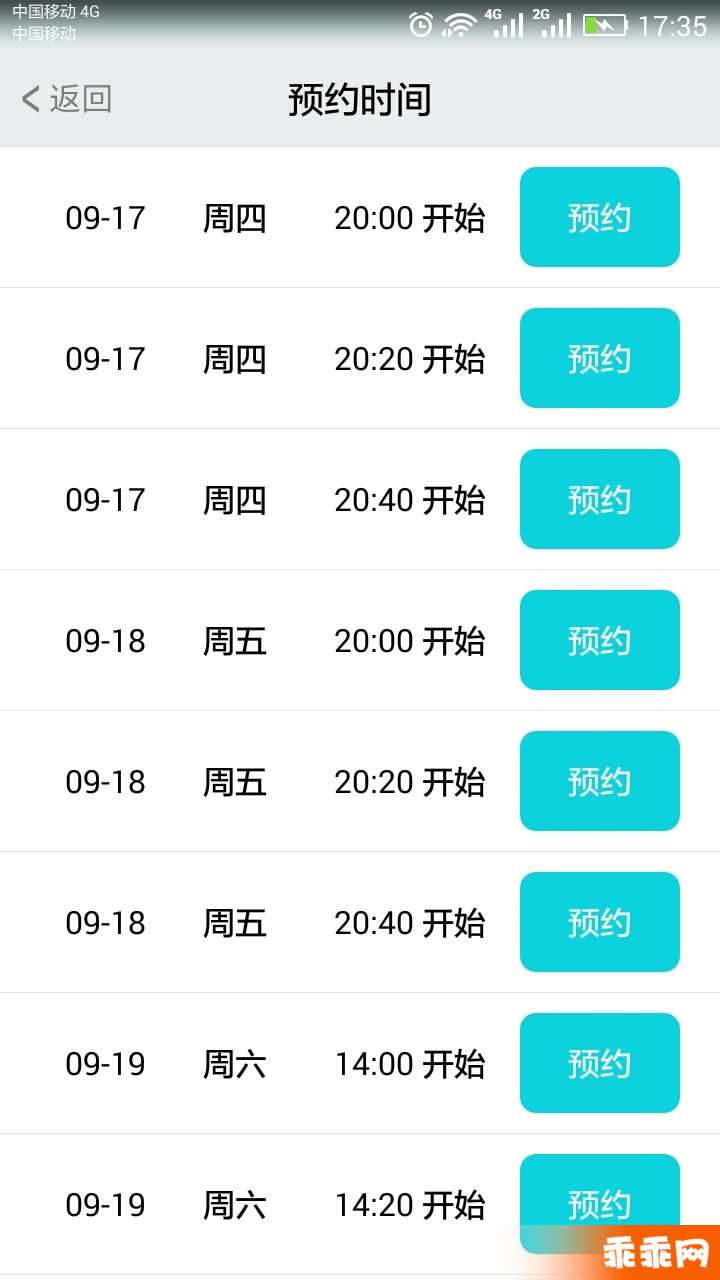Screen dimensions: 720x1280
Task: Tap 预约 for 09-17 at 20:40
Action: pyautogui.click(x=600, y=499)
